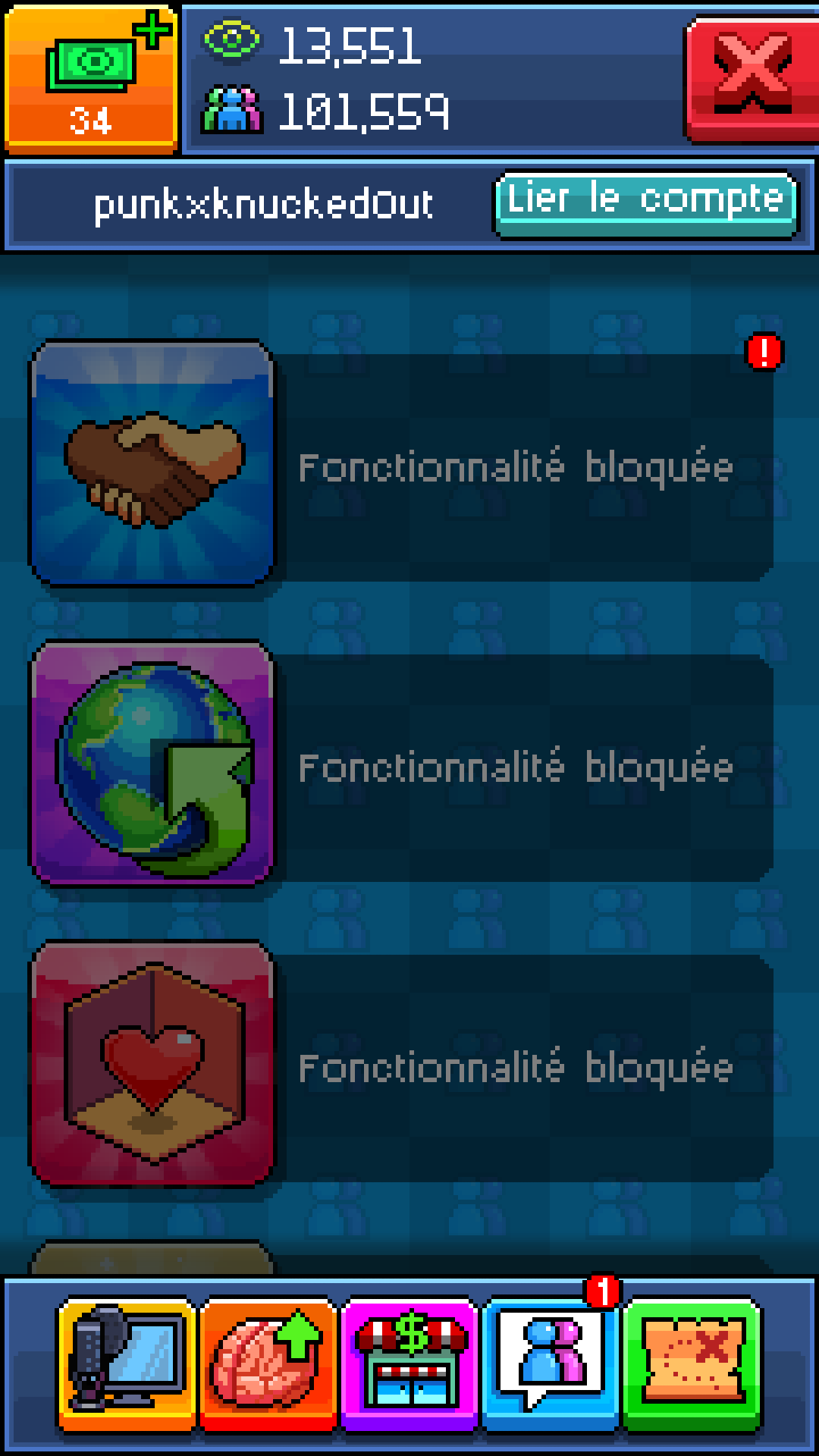819x1456 pixels.
Task: Tap the Lier le compte button
Action: (x=645, y=202)
